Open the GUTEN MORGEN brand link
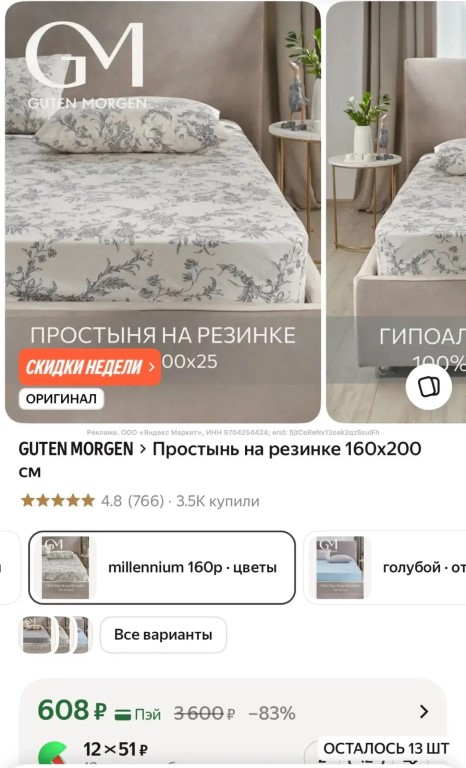Image resolution: width=466 pixels, height=768 pixels. pyautogui.click(x=76, y=449)
